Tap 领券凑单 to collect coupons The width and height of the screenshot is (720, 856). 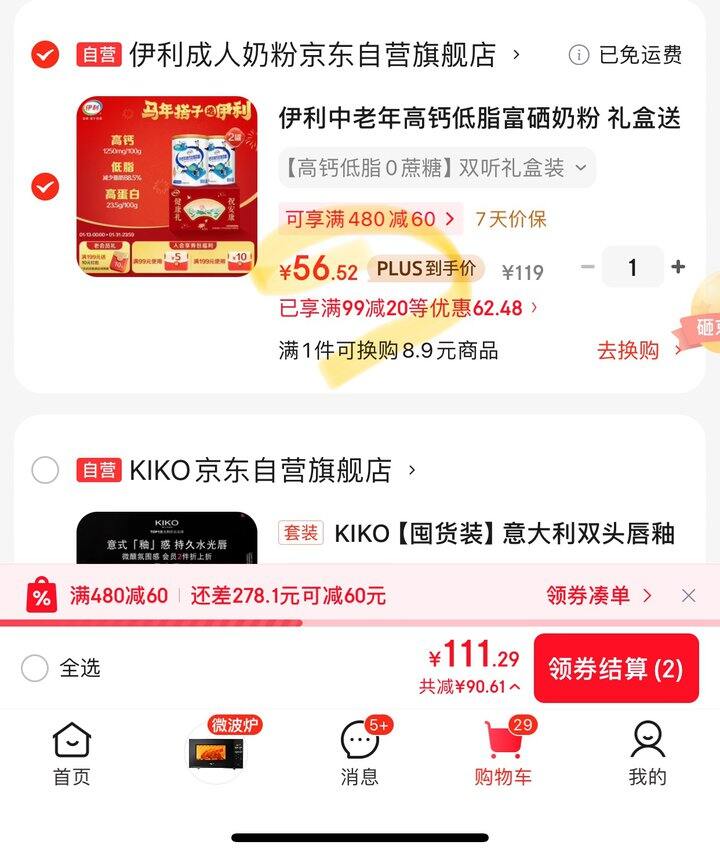click(598, 595)
